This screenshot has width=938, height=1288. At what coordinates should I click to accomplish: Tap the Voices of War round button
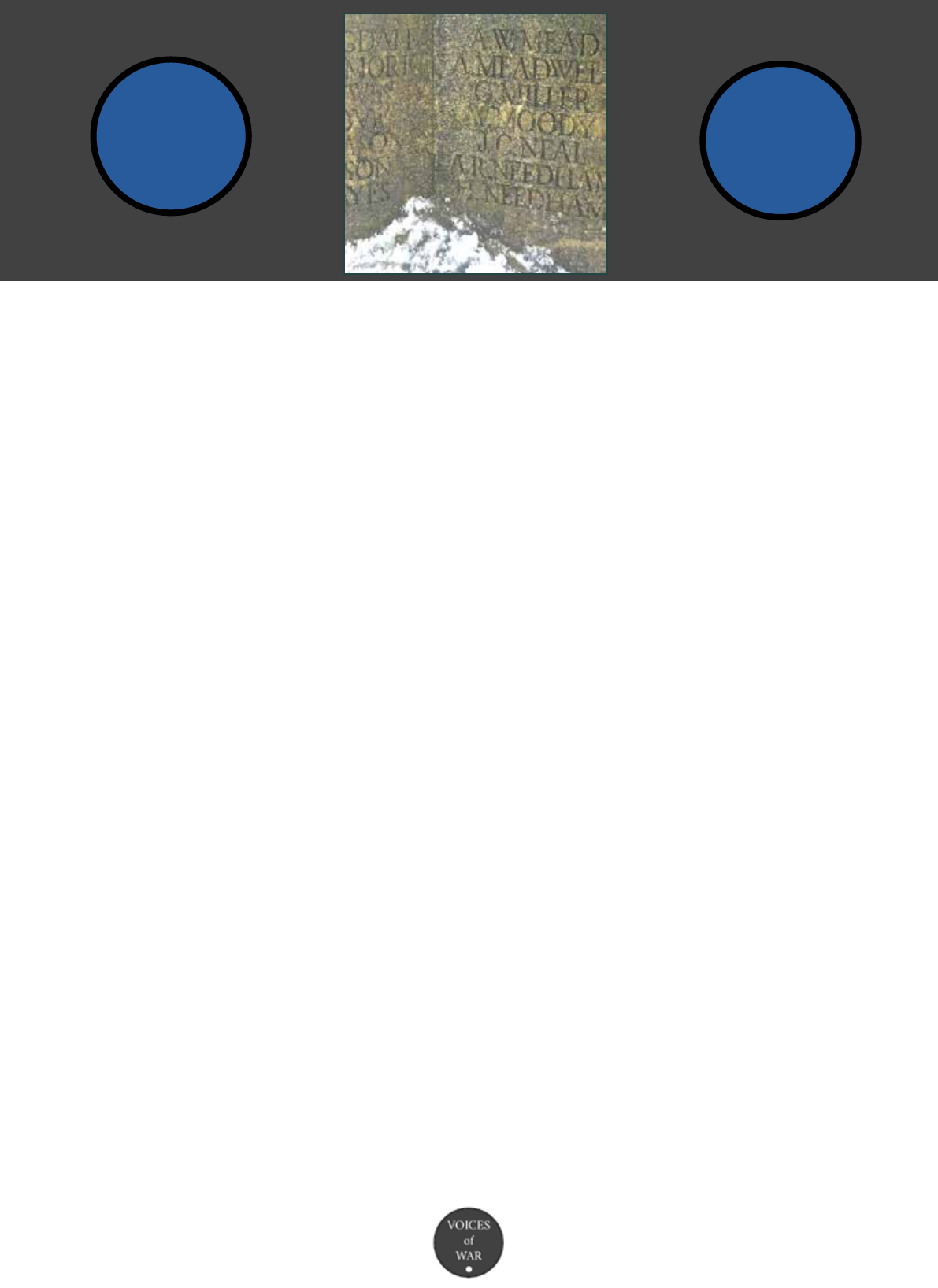(x=469, y=1242)
